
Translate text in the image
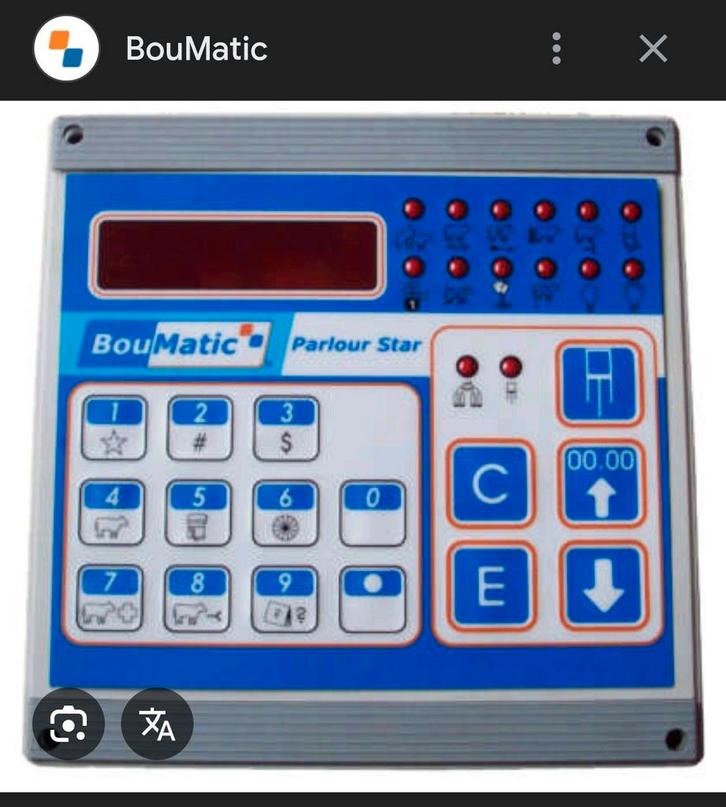click(x=157, y=724)
